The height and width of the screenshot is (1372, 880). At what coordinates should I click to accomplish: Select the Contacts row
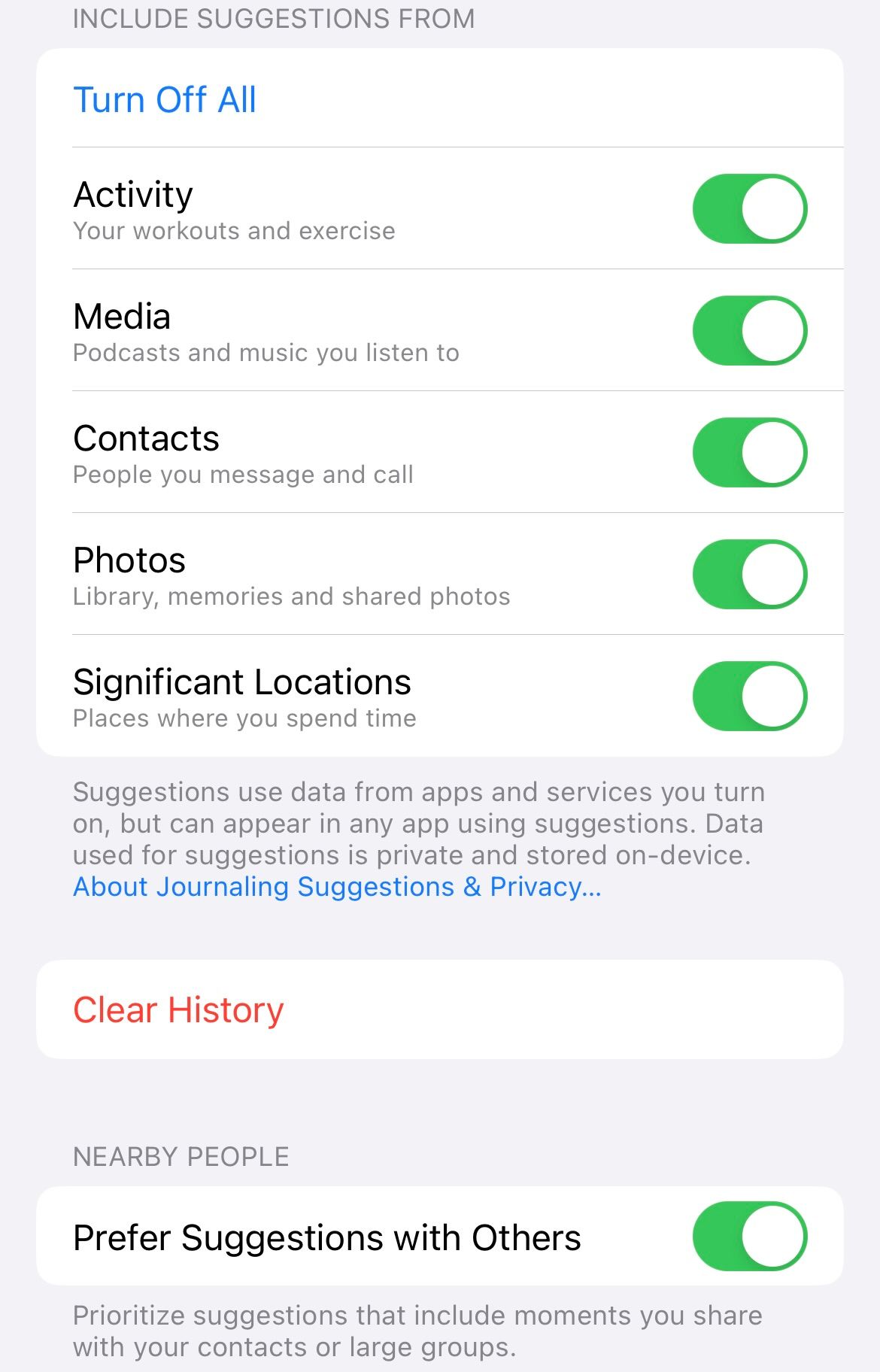pos(146,438)
